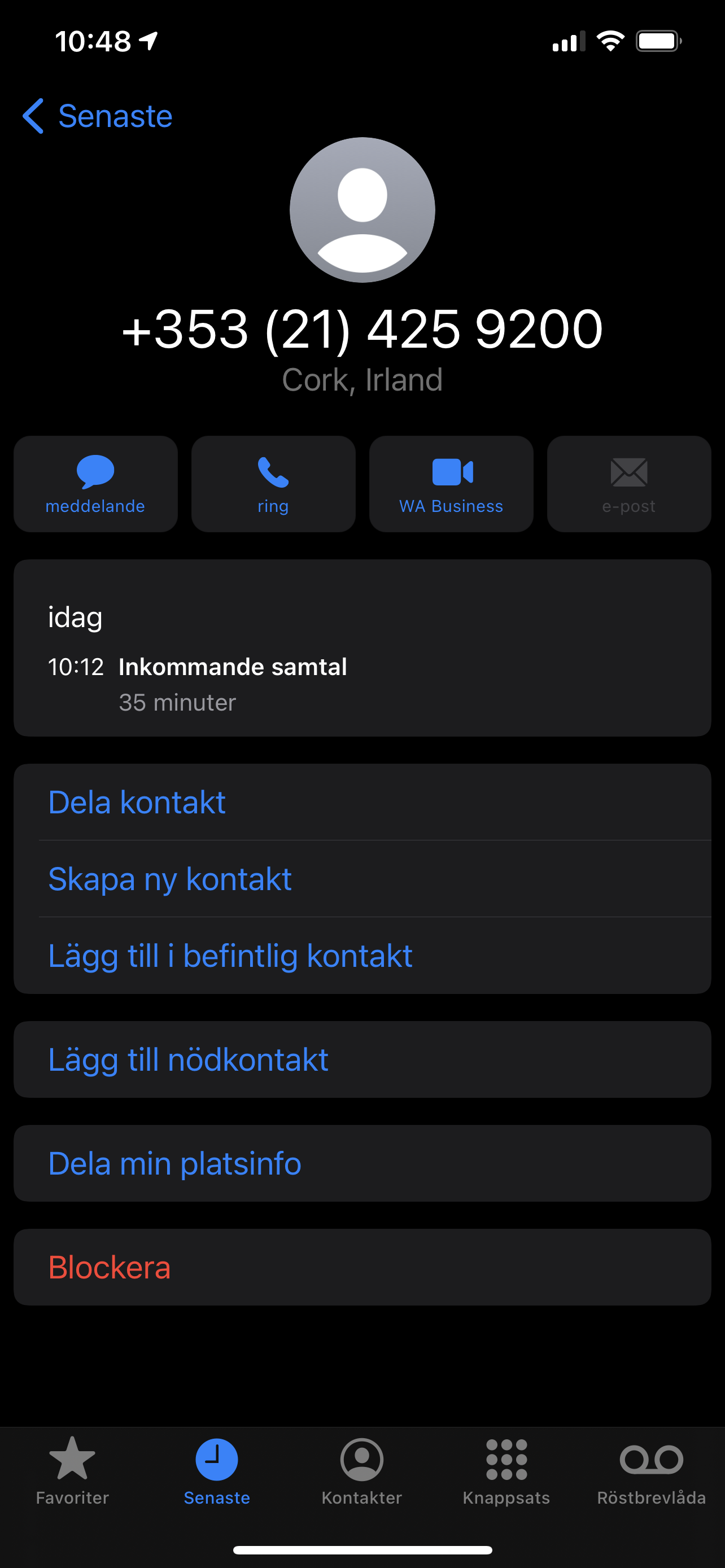Switch to the Favoriter tab
This screenshot has width=725, height=1568.
(x=72, y=1471)
